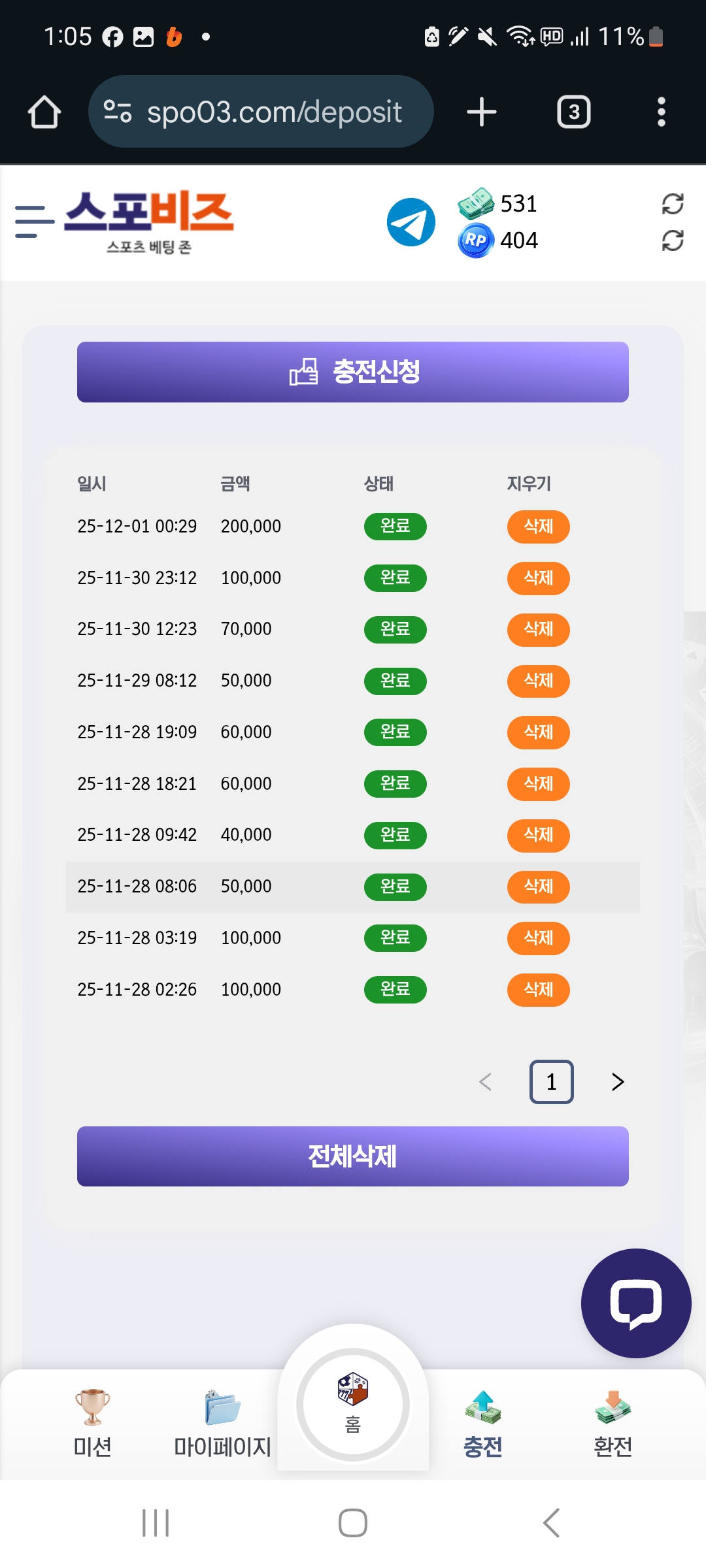
Task: Open the live chat support bubble
Action: [635, 1303]
